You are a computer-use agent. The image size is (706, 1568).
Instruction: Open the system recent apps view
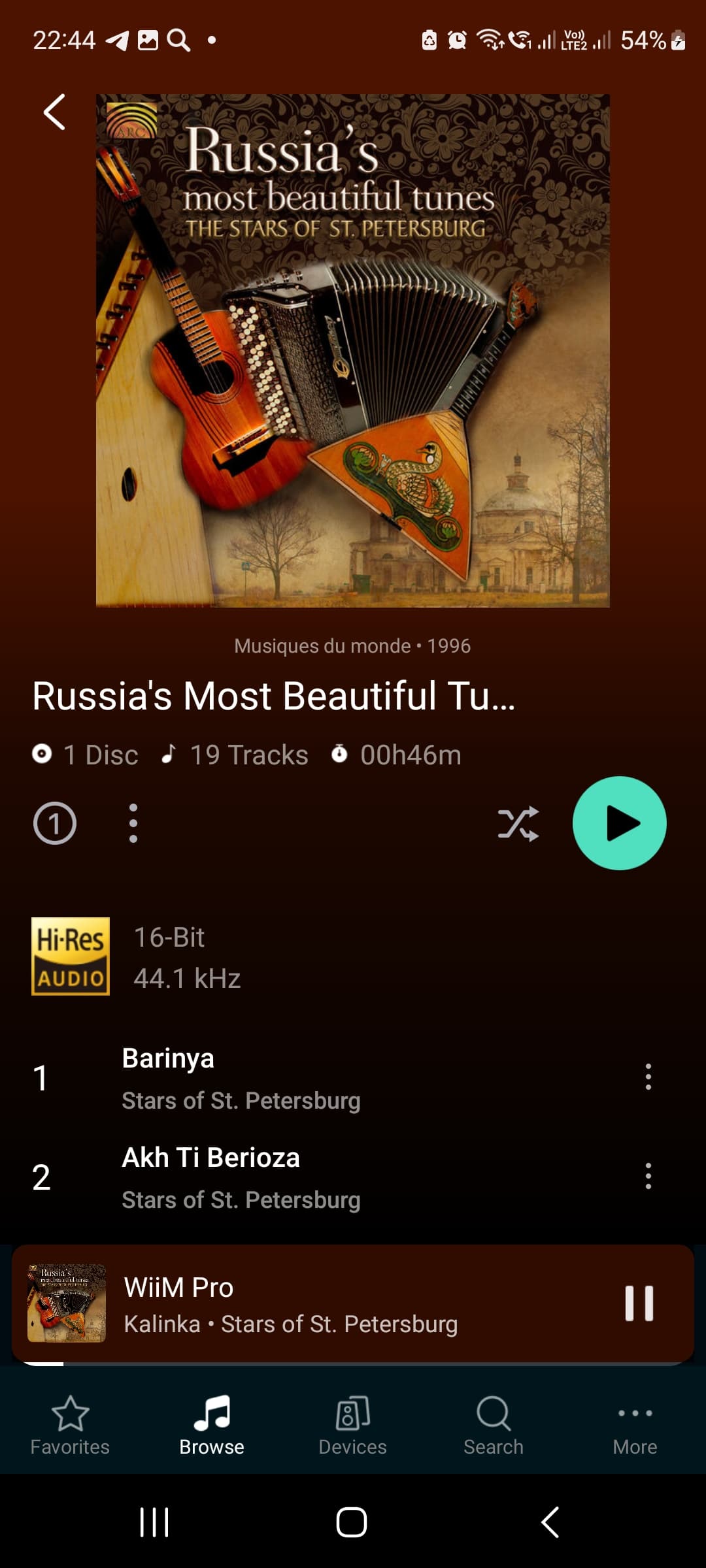pos(154,1522)
